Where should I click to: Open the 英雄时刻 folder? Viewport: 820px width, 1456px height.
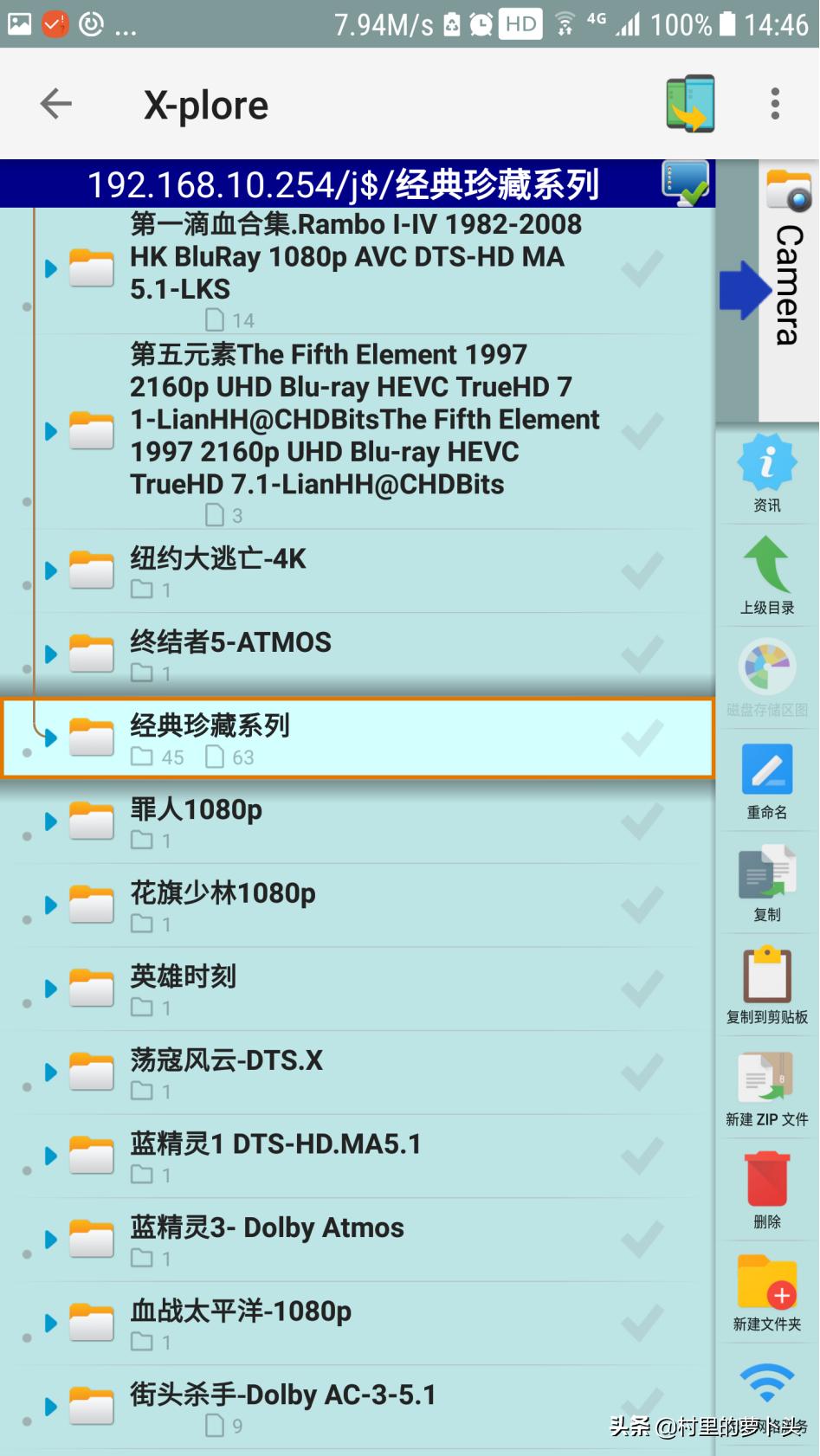coord(184,977)
